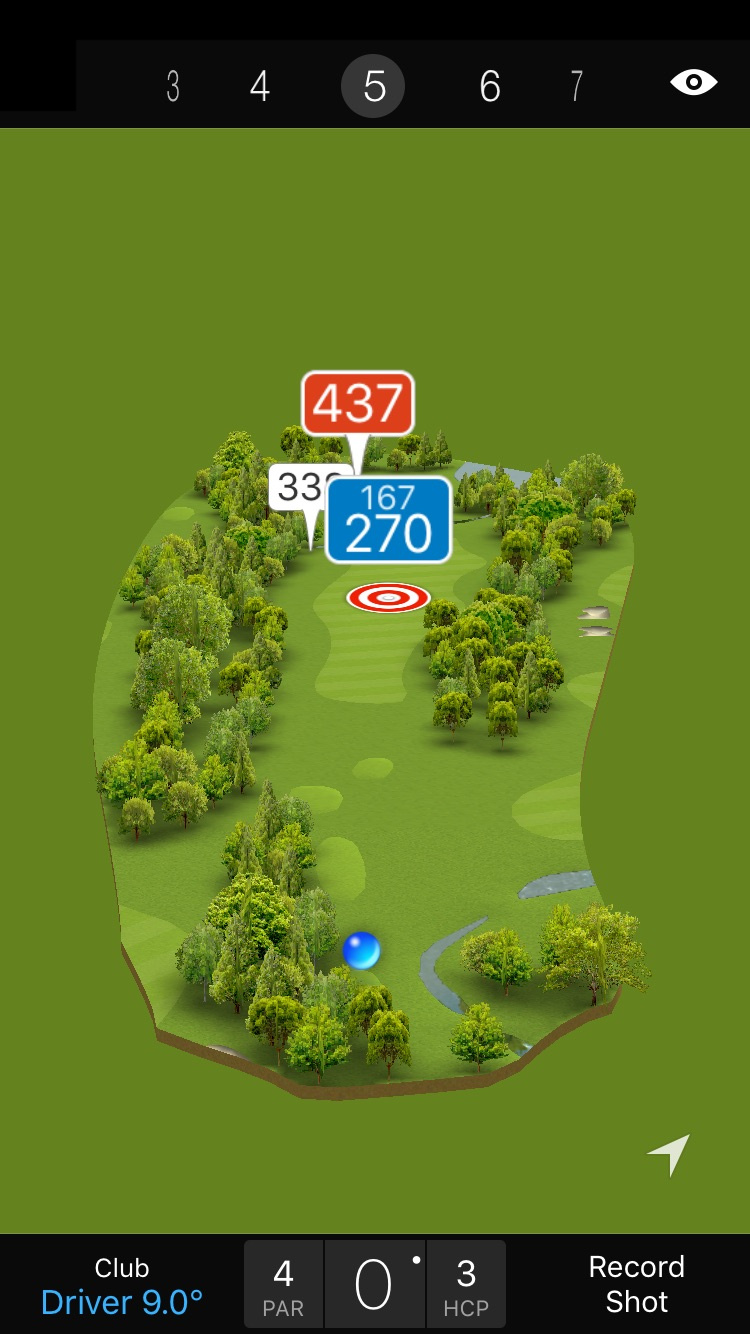
Task: Switch to hole 4
Action: pyautogui.click(x=260, y=87)
